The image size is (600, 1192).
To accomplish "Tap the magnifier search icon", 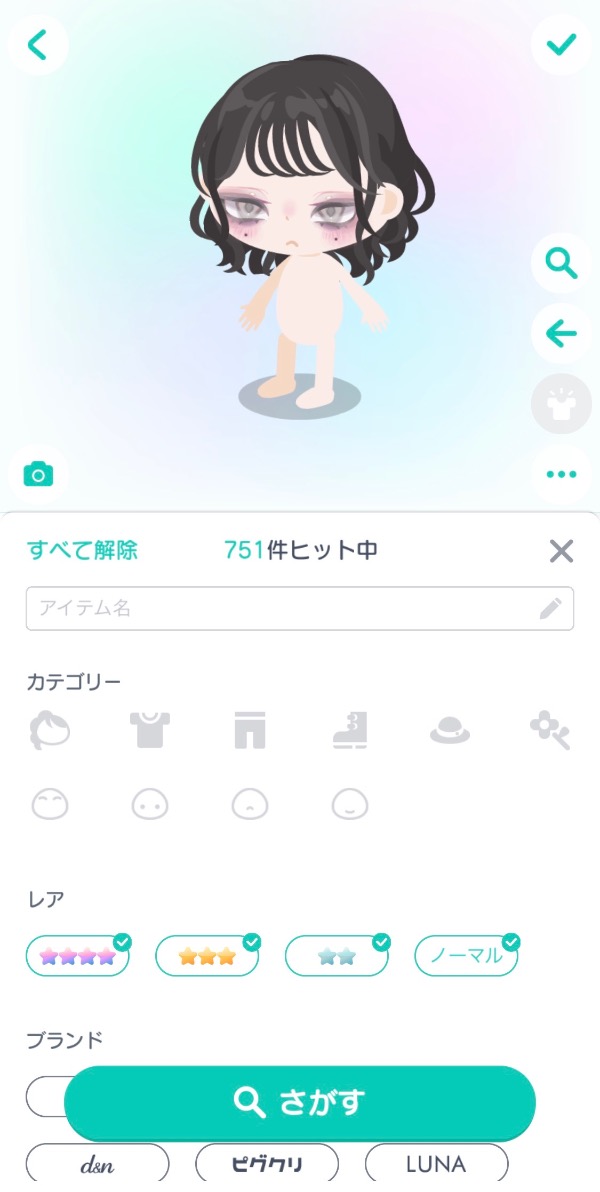I will click(561, 264).
